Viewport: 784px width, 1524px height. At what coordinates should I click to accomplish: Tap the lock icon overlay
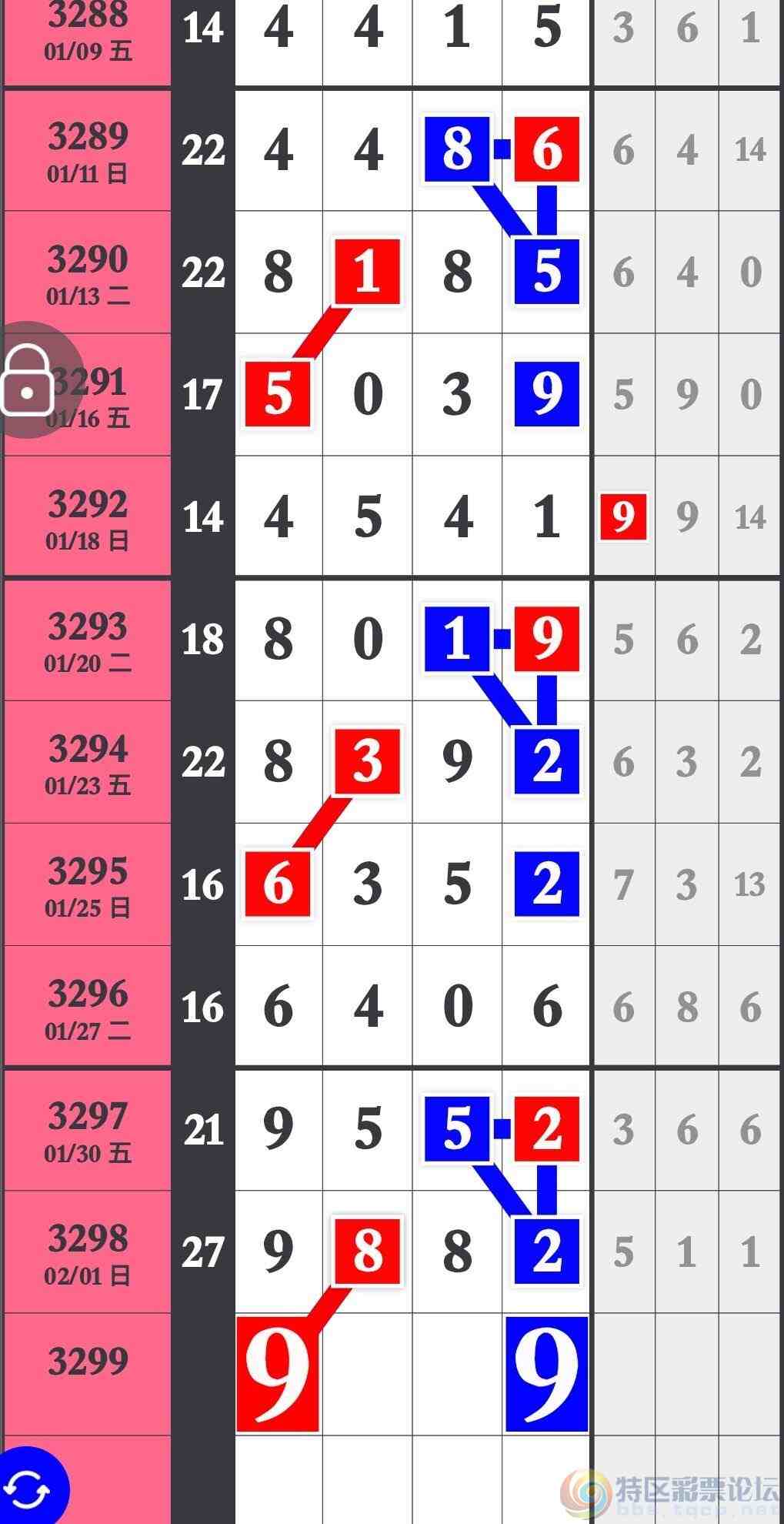pos(28,380)
